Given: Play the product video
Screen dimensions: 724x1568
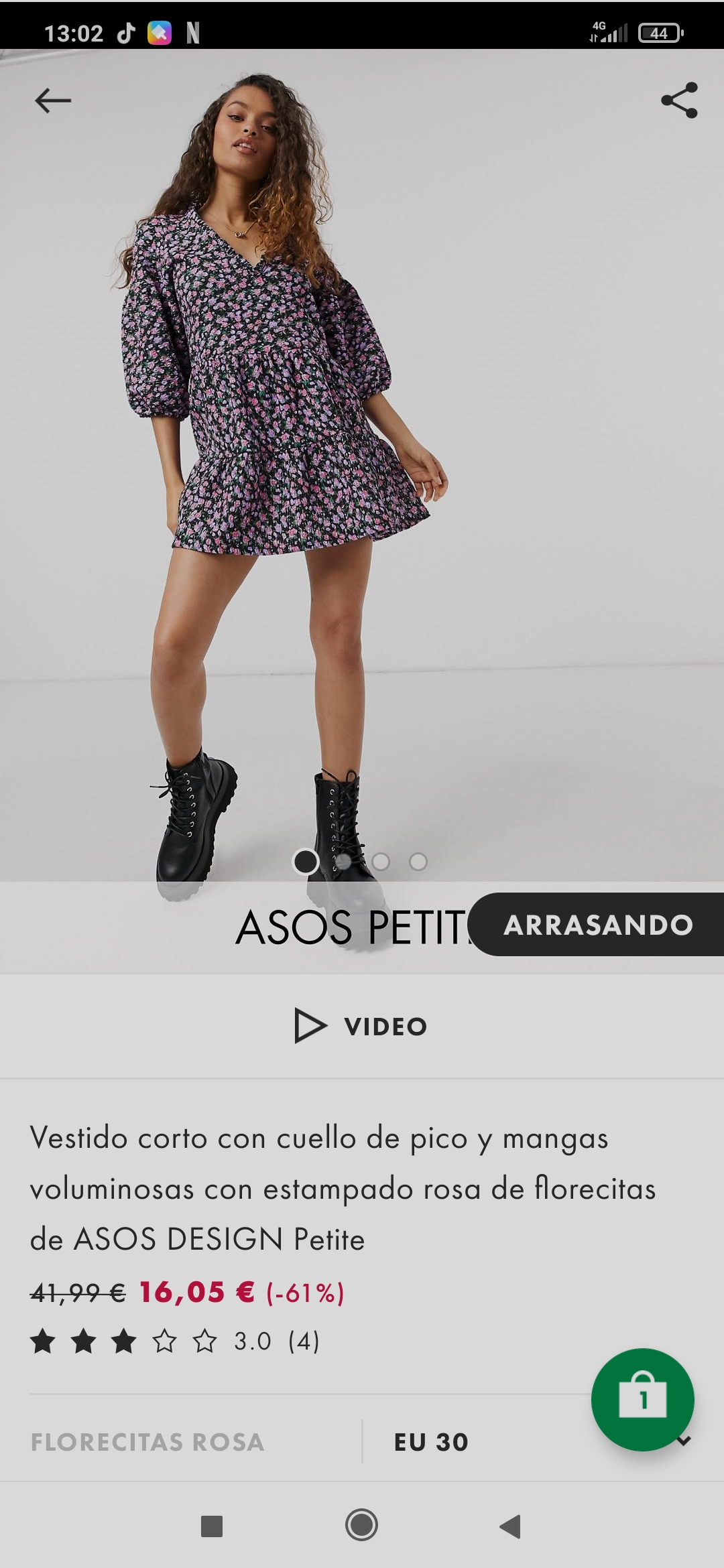Looking at the screenshot, I should pyautogui.click(x=362, y=1026).
